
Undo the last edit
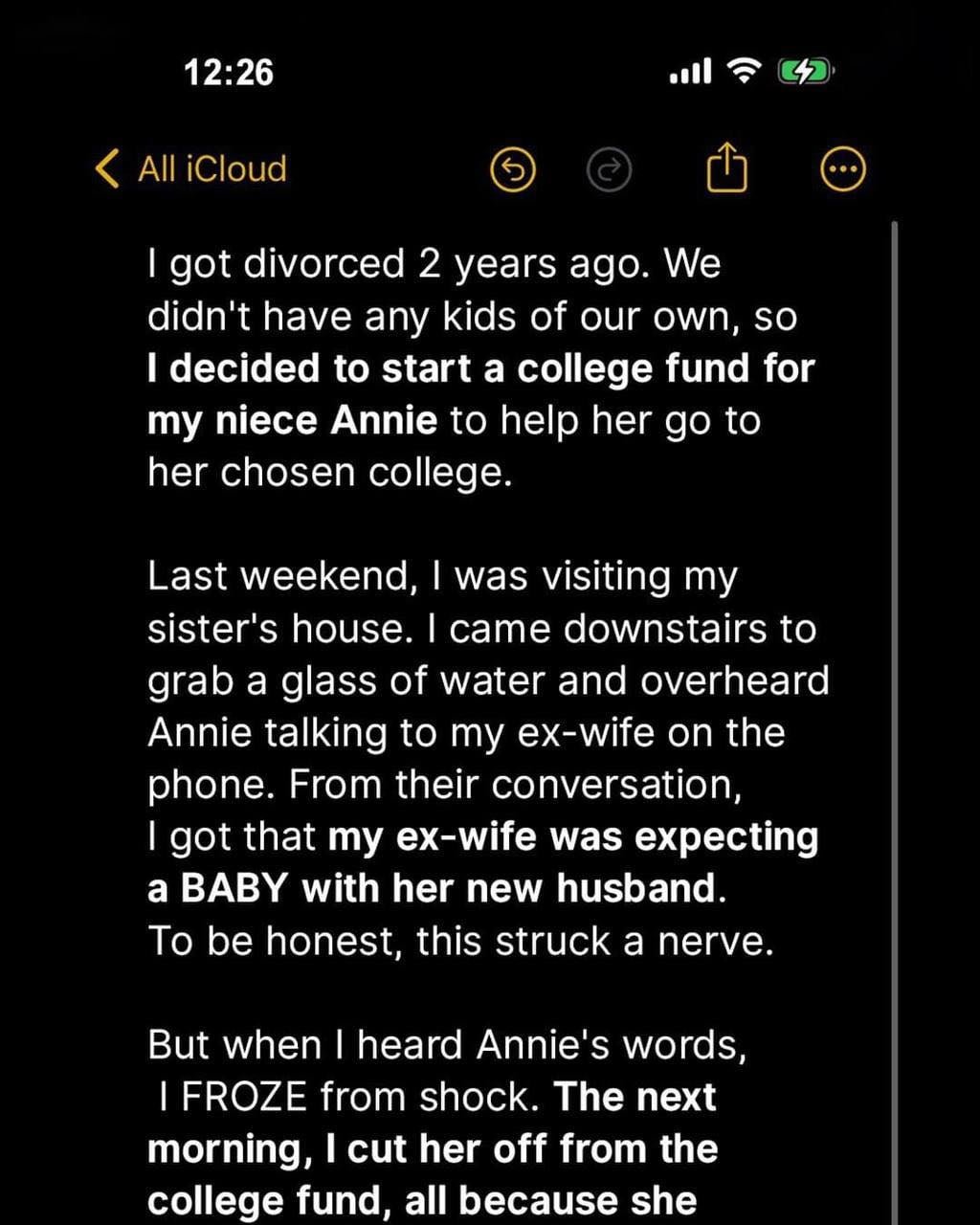(x=513, y=171)
